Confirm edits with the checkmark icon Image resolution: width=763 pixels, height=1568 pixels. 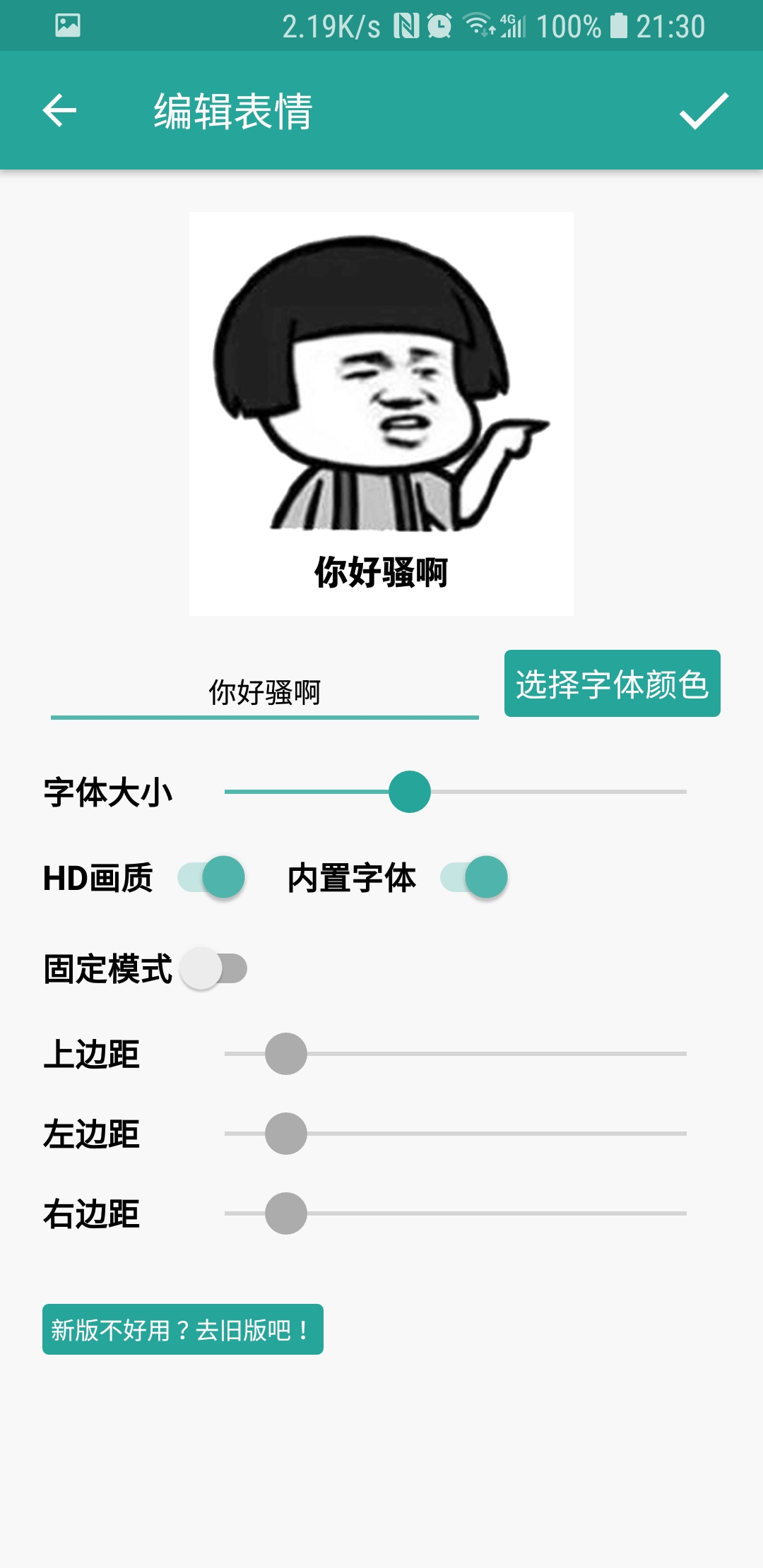[704, 111]
